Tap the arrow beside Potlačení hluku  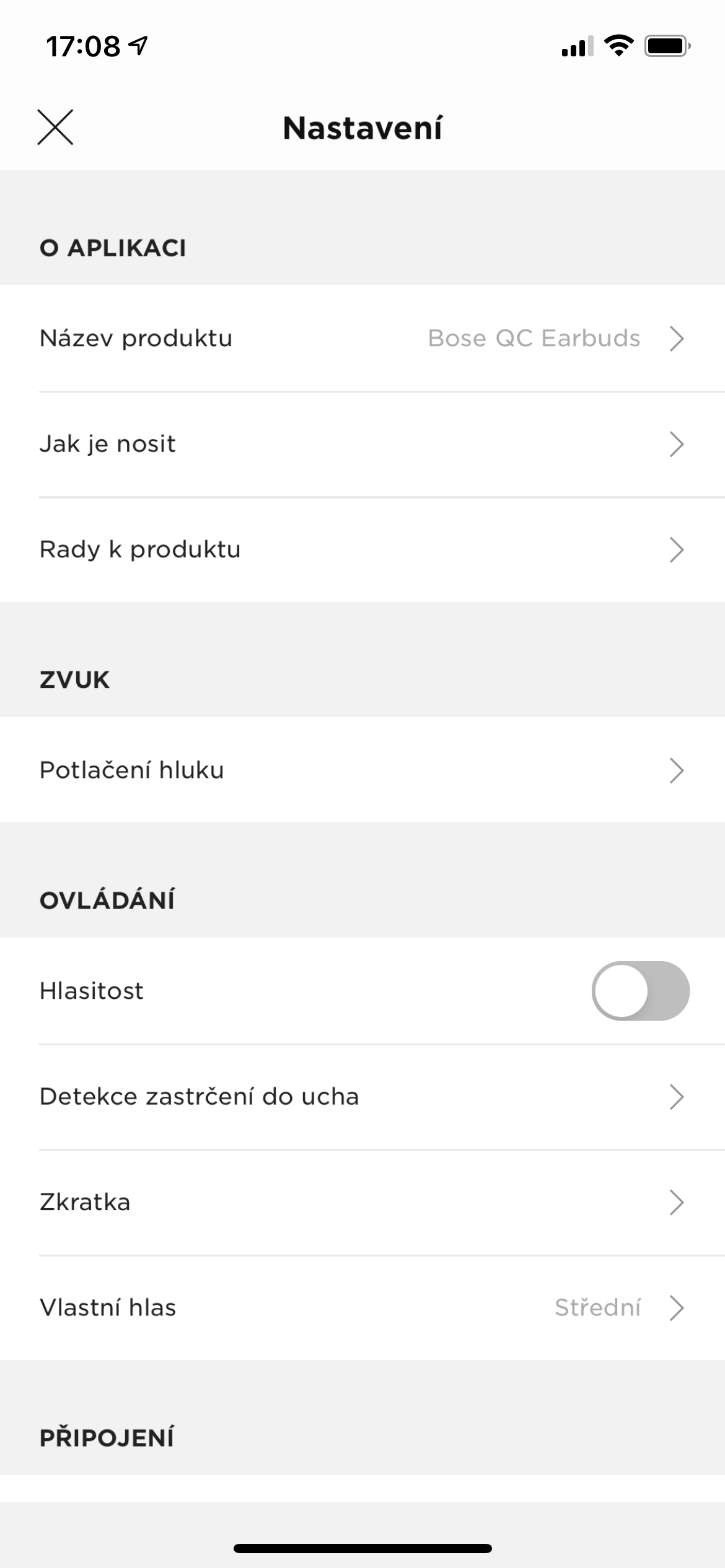(x=678, y=770)
